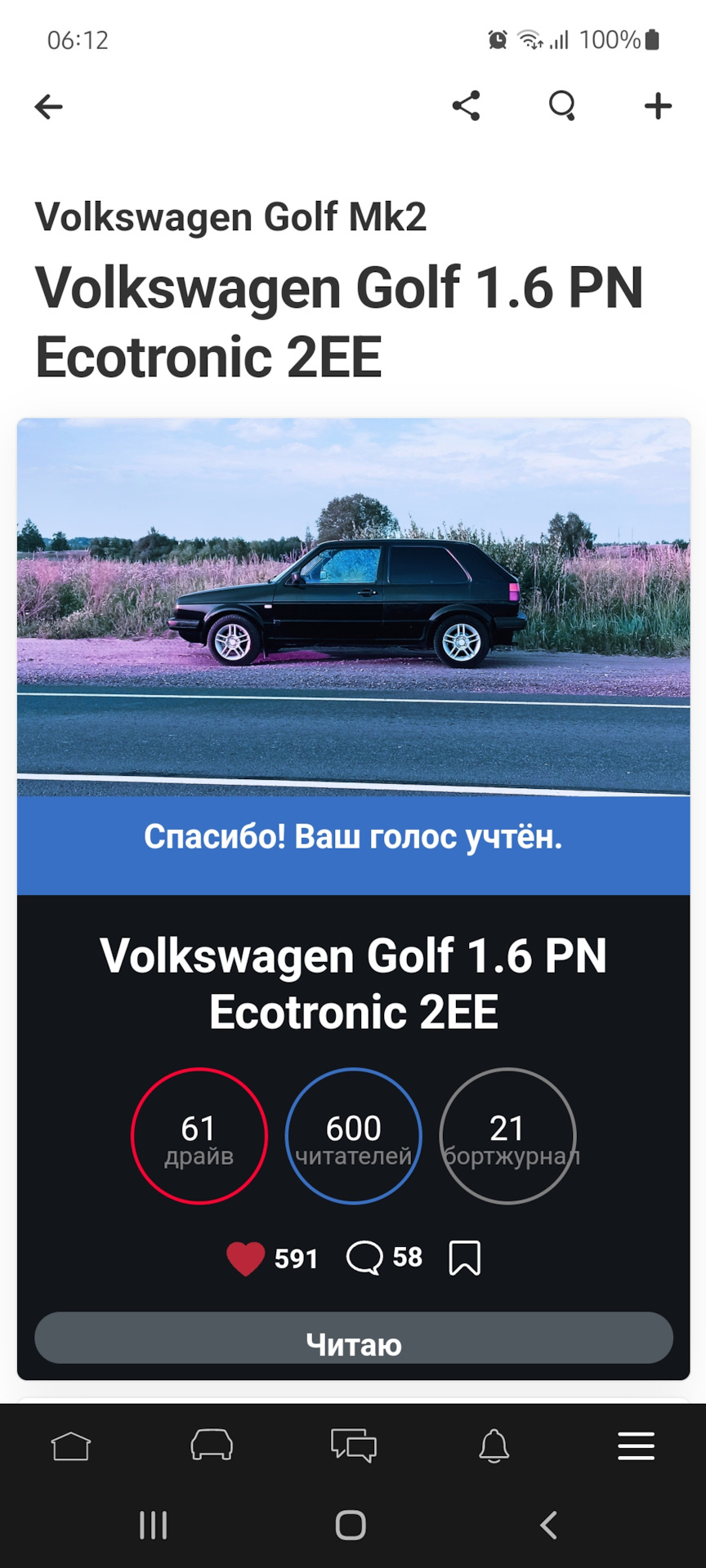
Task: Switch to the home tab
Action: click(71, 1446)
